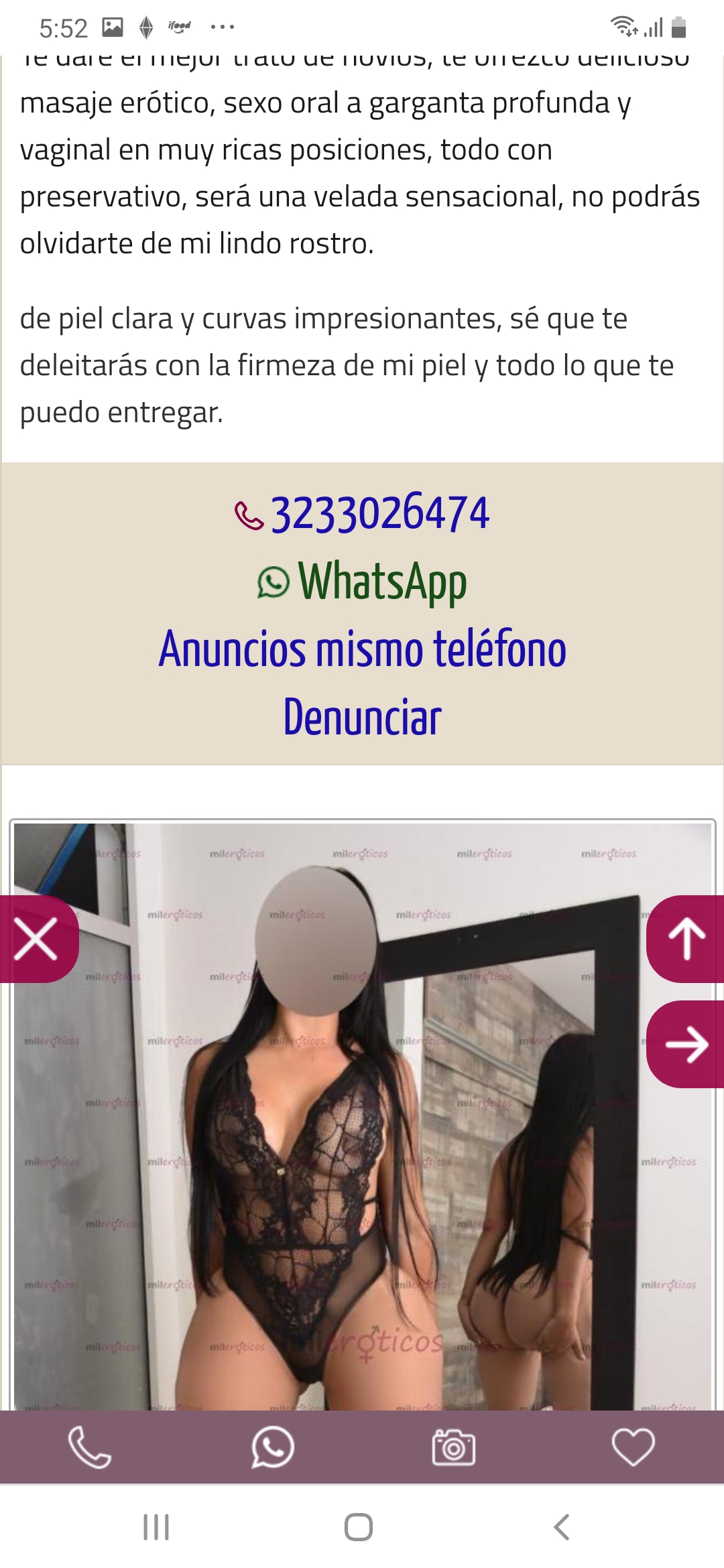Close the ad with the X button
Image resolution: width=724 pixels, height=1568 pixels.
[36, 939]
